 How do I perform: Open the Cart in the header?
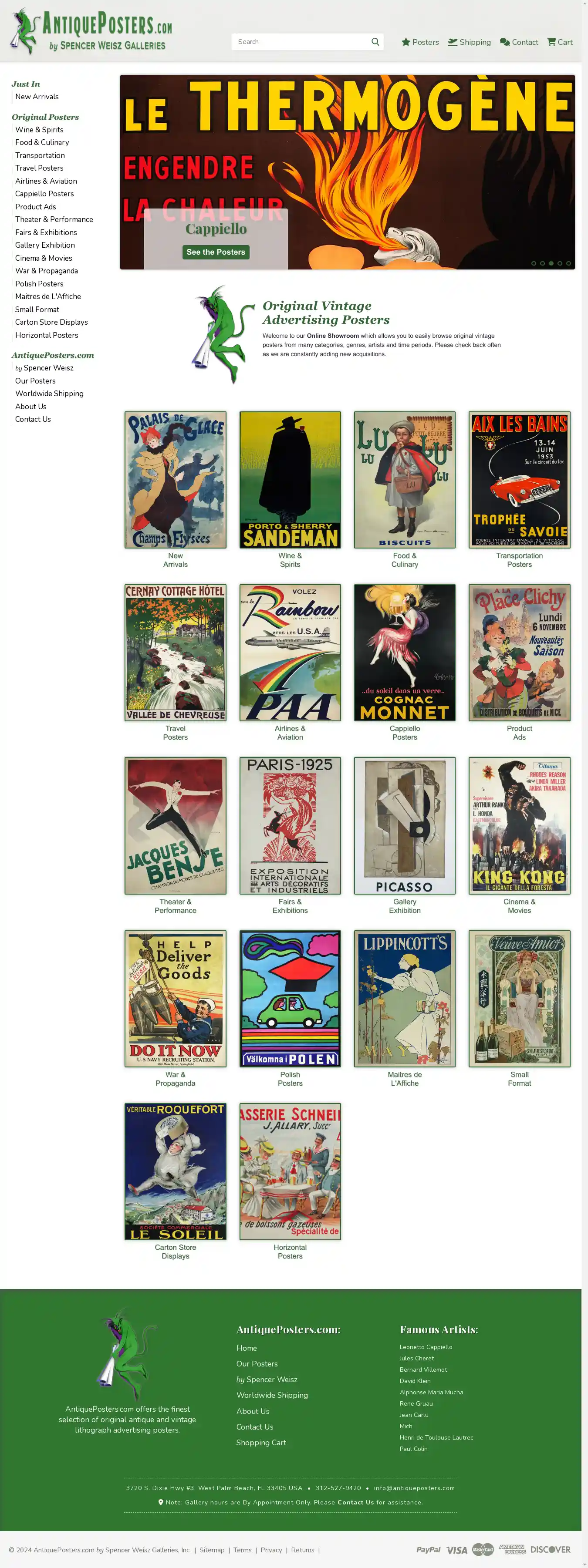(559, 42)
